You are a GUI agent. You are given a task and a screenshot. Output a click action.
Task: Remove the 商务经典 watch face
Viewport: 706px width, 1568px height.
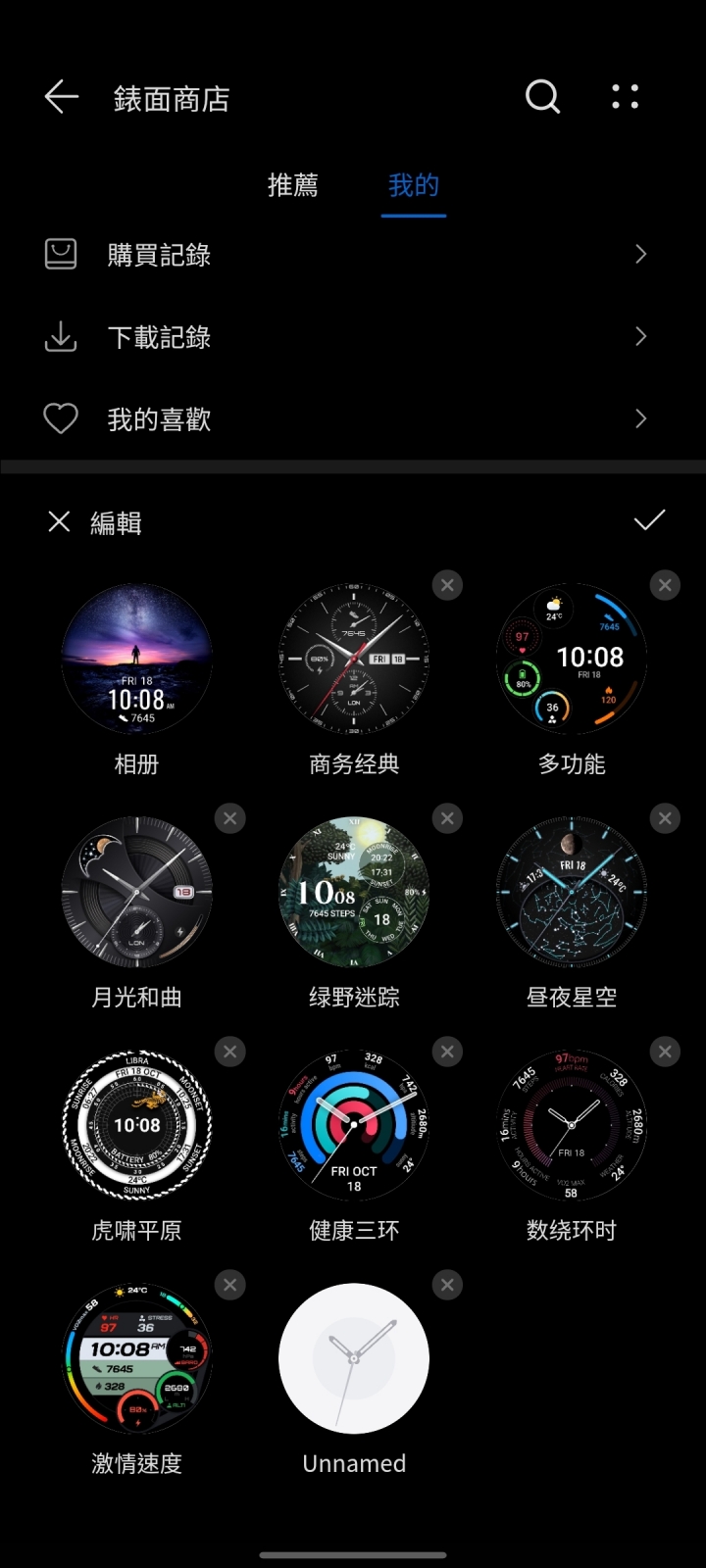[x=447, y=585]
